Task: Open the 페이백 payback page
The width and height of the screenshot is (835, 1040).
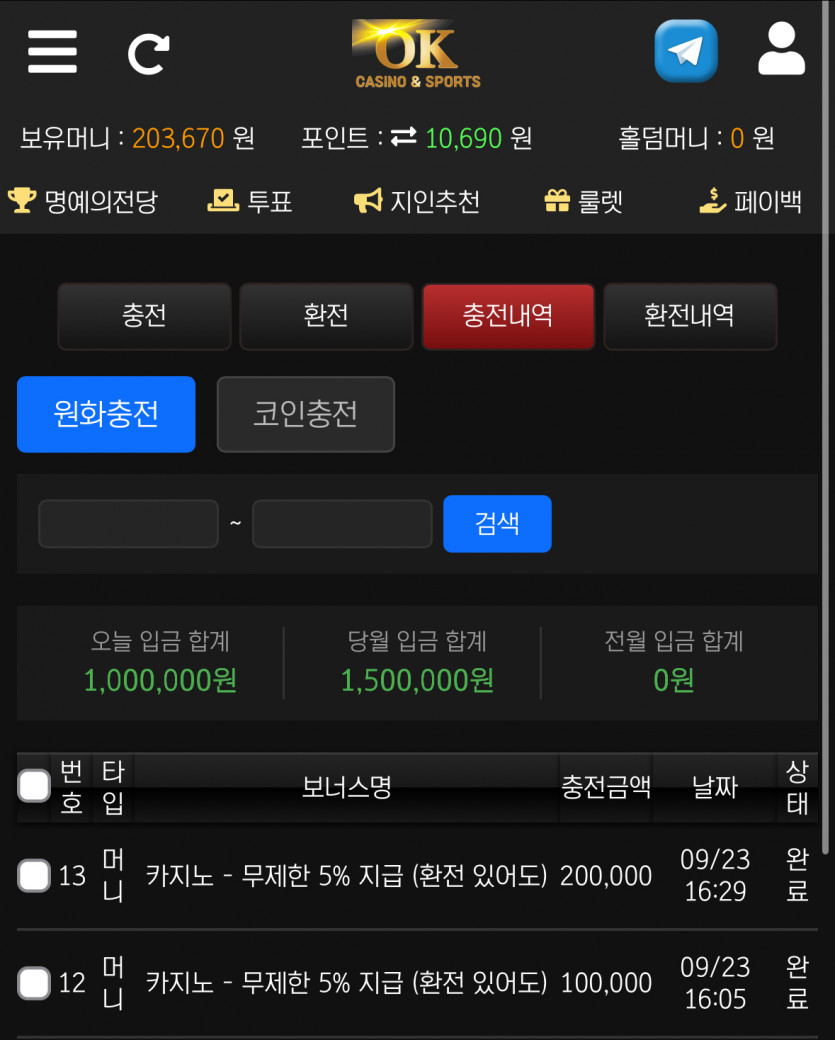Action: pyautogui.click(x=750, y=200)
